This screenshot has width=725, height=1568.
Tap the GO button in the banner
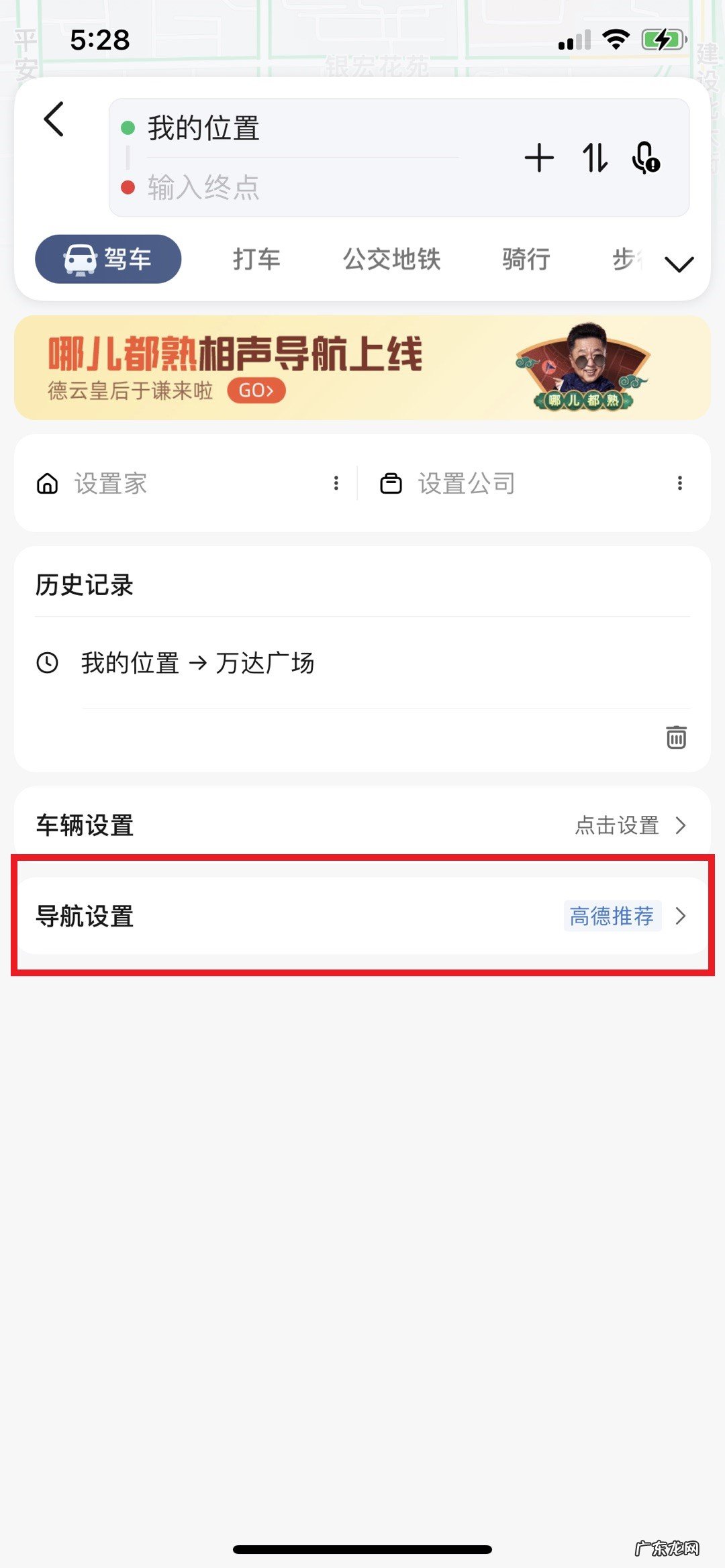click(256, 391)
